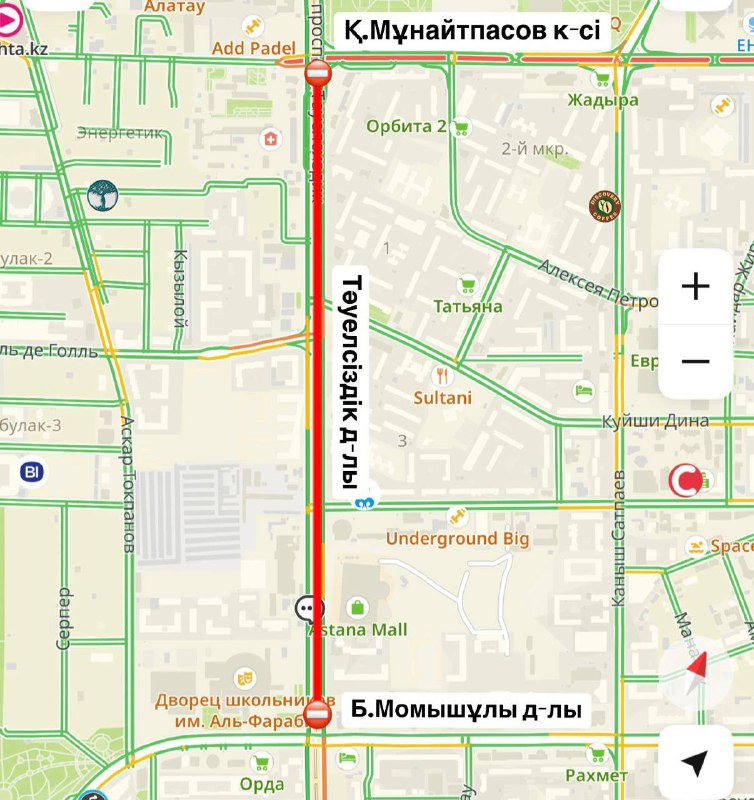
Task: Select the Sultani restaurant marker
Action: tap(443, 375)
